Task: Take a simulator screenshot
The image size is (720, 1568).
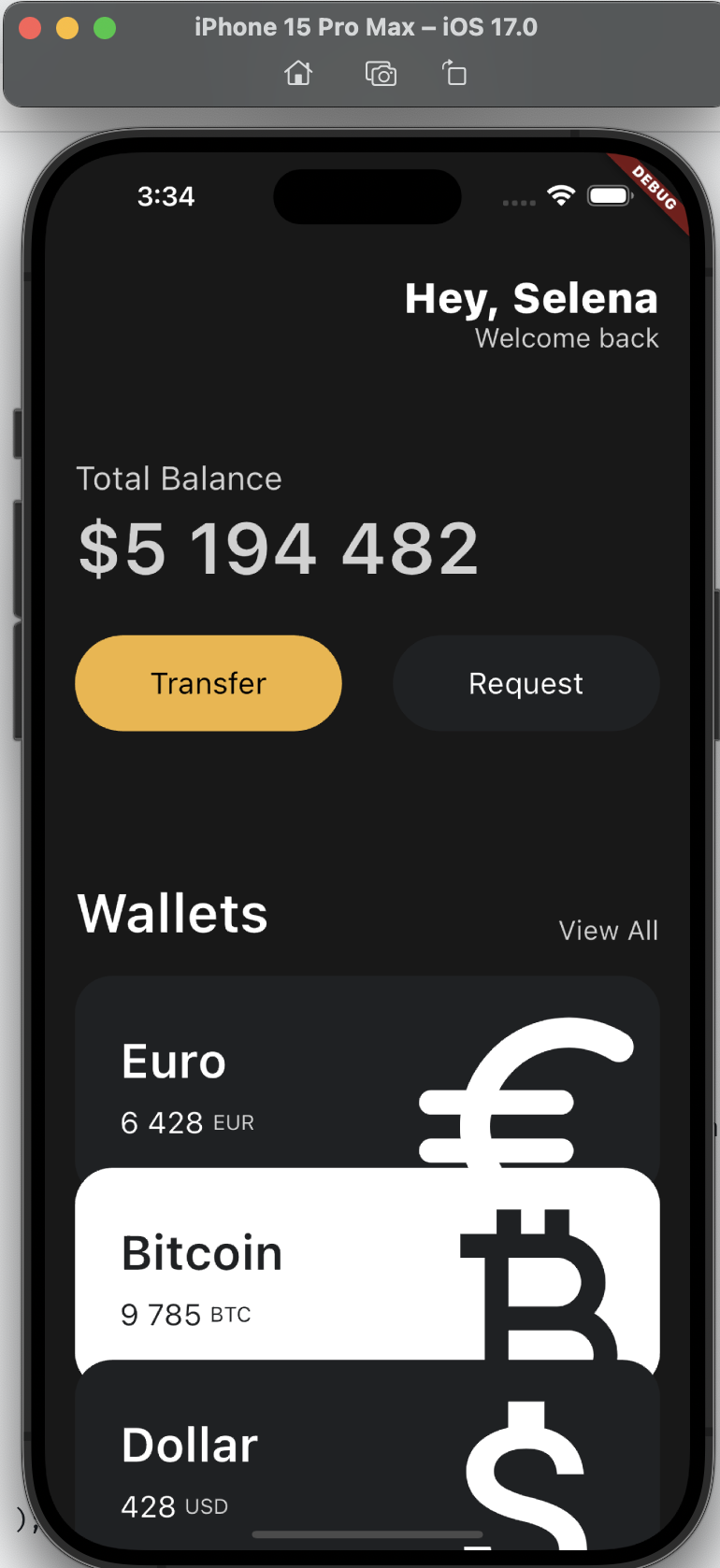Action: (x=381, y=73)
